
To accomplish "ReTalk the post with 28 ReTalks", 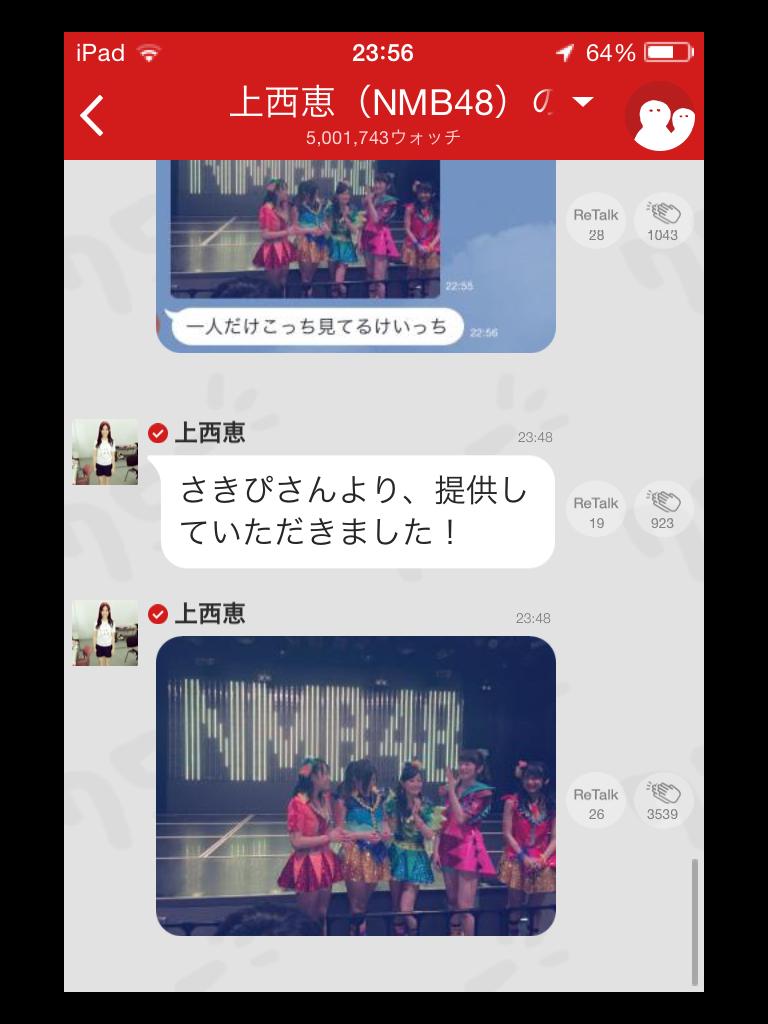I will pyautogui.click(x=596, y=222).
